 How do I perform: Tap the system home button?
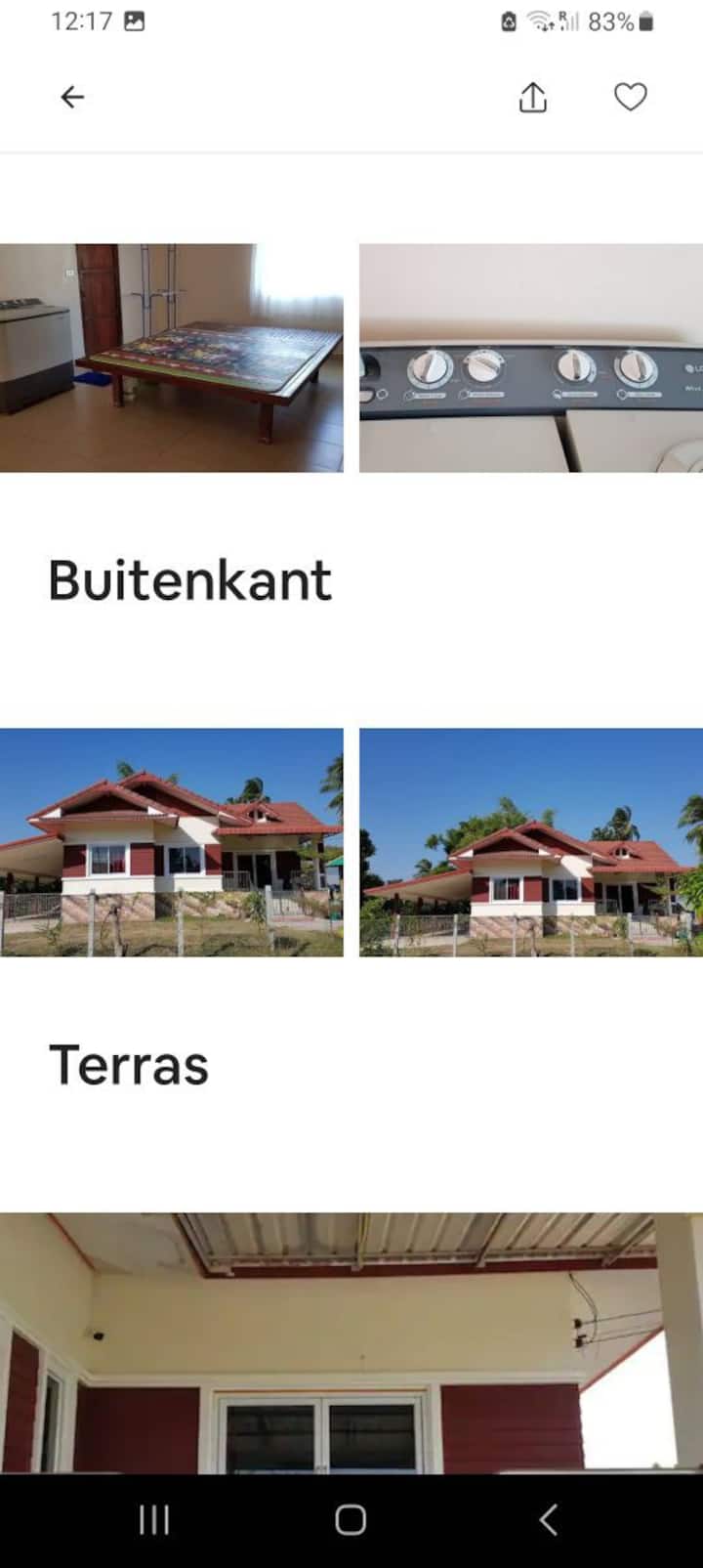(351, 1519)
